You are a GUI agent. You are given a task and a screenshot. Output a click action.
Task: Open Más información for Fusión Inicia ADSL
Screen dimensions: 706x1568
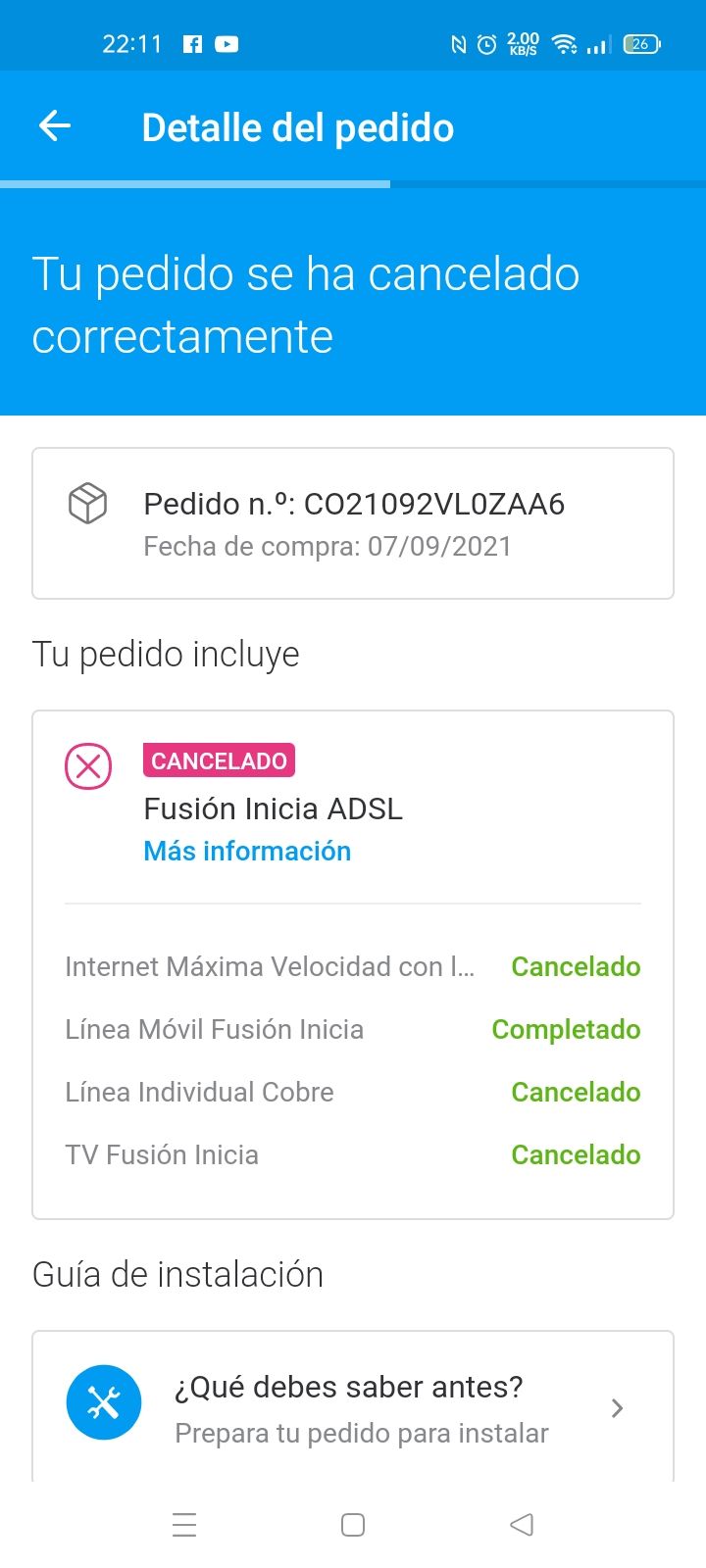(247, 851)
